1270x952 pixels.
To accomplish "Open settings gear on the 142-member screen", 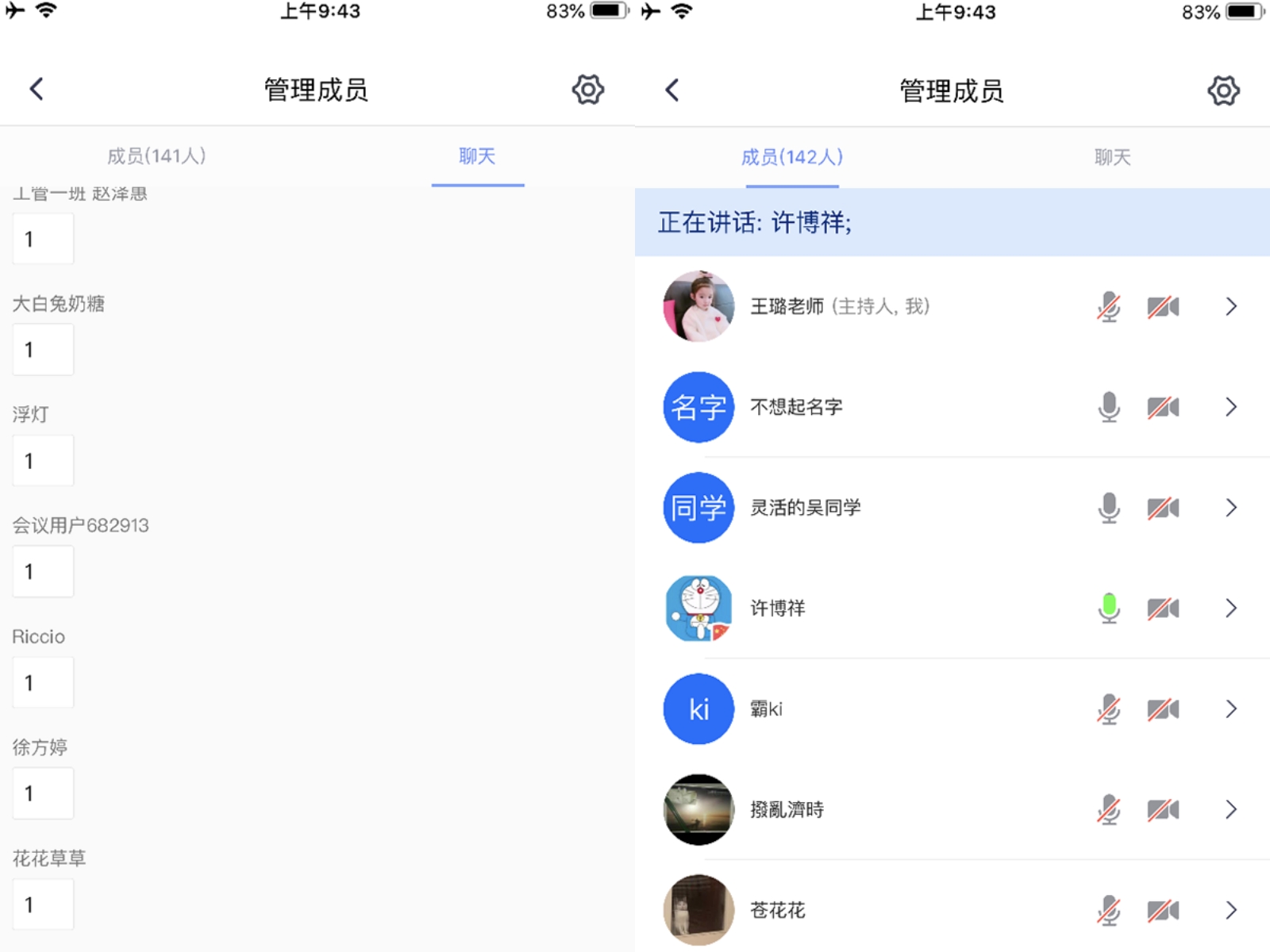I will (x=1223, y=90).
